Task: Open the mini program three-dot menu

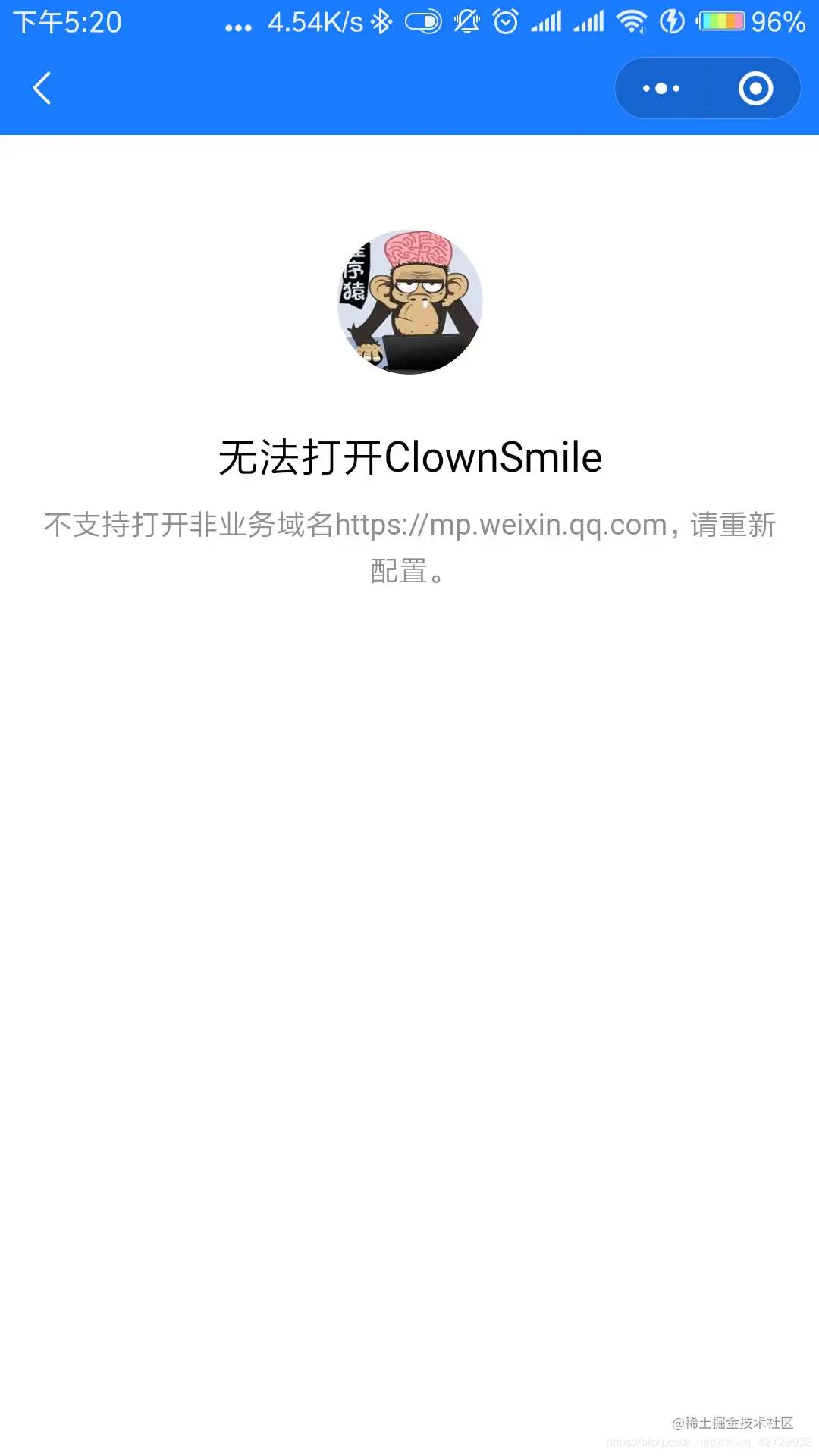Action: [x=661, y=88]
